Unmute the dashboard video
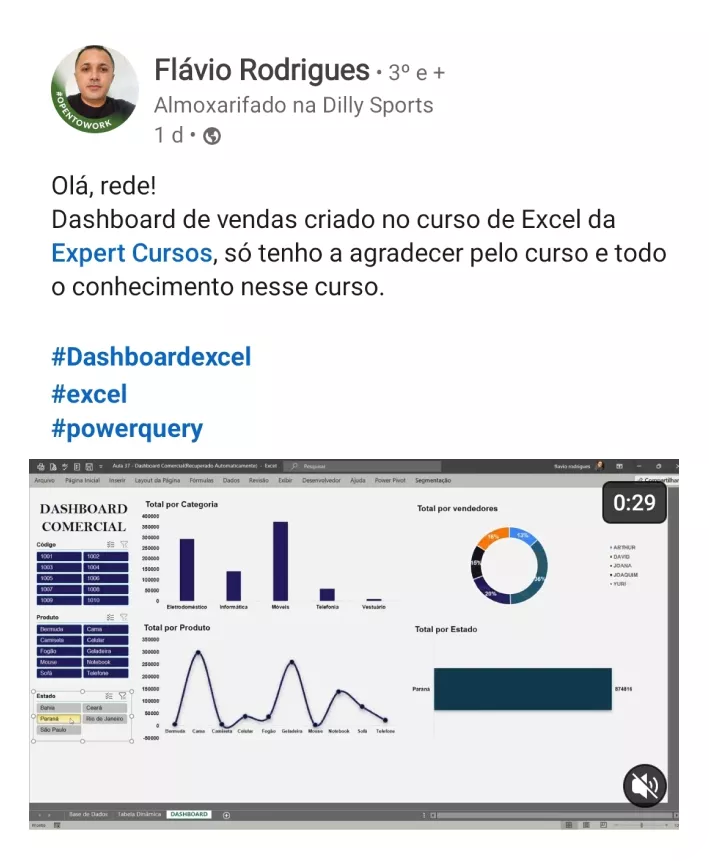Image resolution: width=709 pixels, height=861 pixels. [x=645, y=786]
